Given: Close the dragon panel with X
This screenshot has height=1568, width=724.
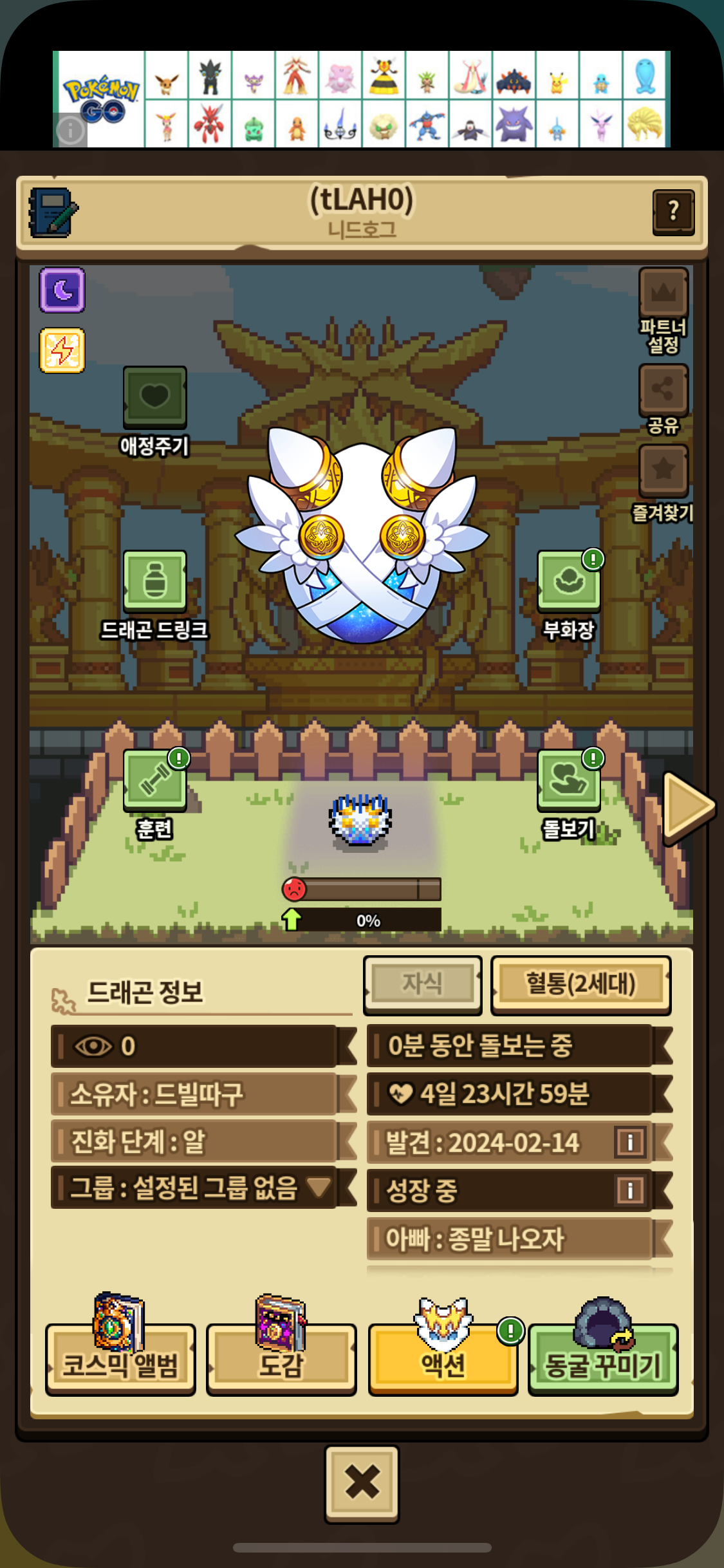Looking at the screenshot, I should (362, 1483).
